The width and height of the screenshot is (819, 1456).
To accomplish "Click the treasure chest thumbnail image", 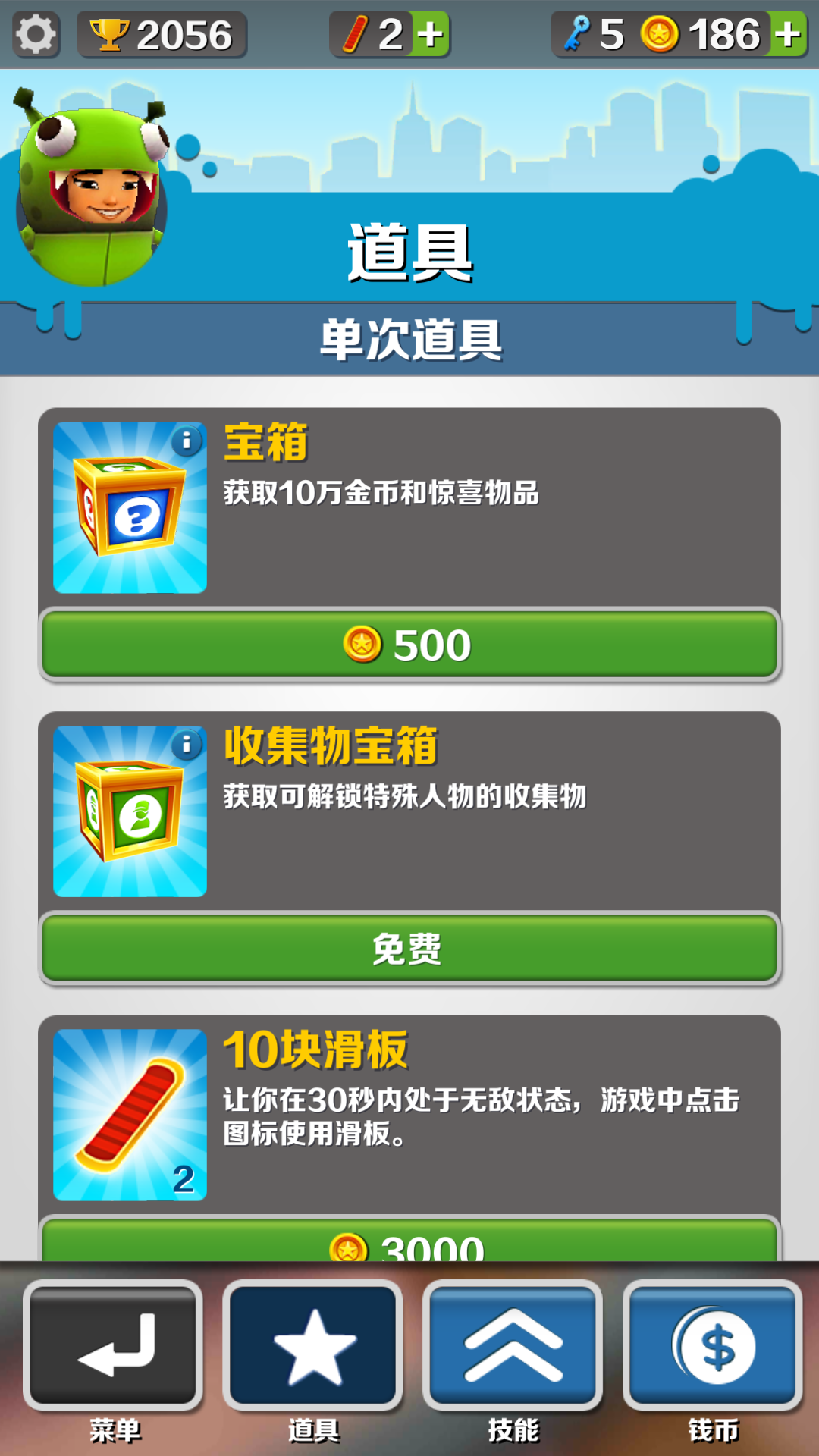I will [x=130, y=506].
